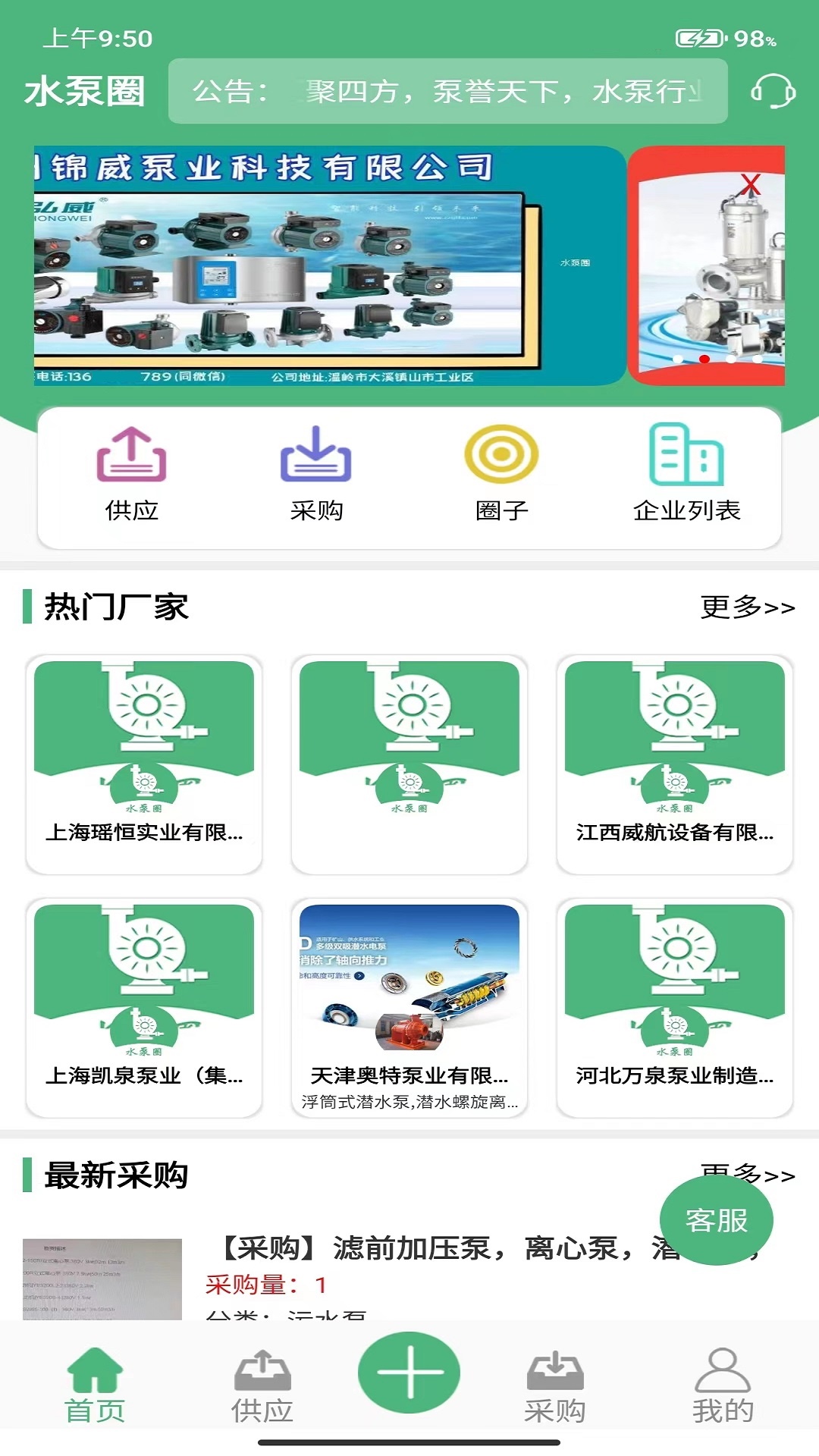Switch to the bottom 供应 tab
Image resolution: width=819 pixels, height=1456 pixels.
tap(262, 1386)
